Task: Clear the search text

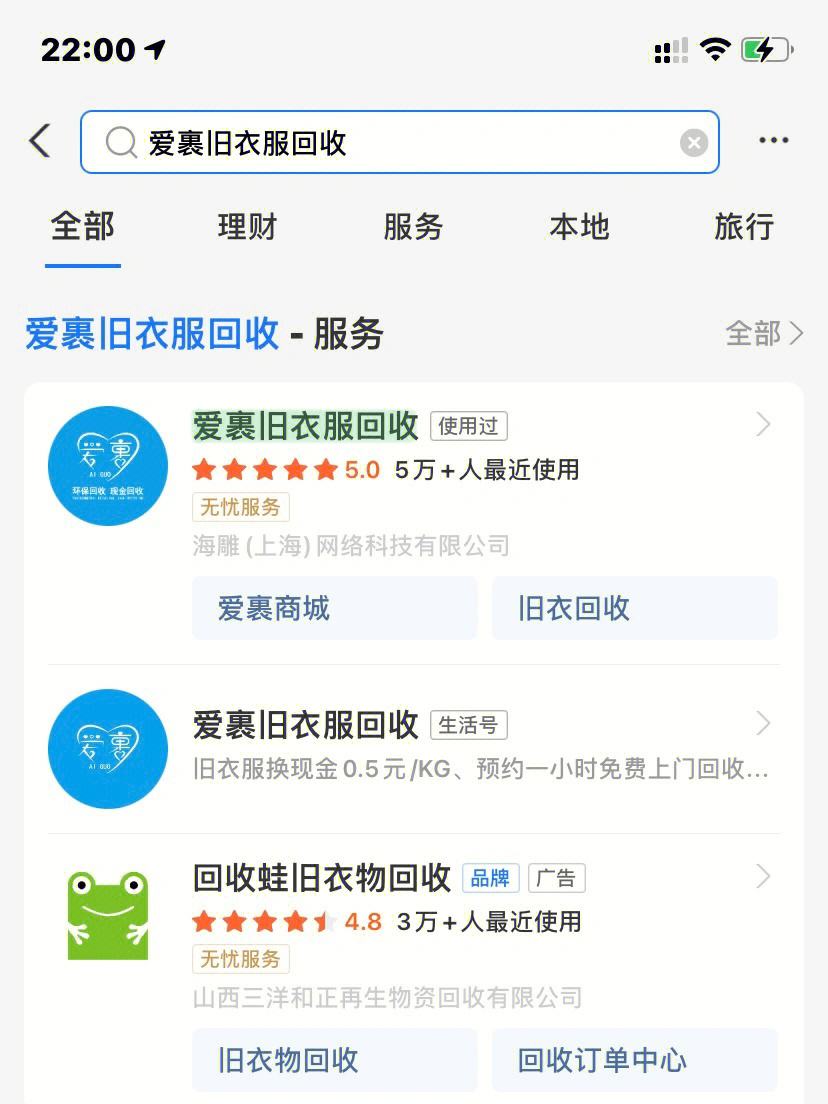Action: click(694, 143)
